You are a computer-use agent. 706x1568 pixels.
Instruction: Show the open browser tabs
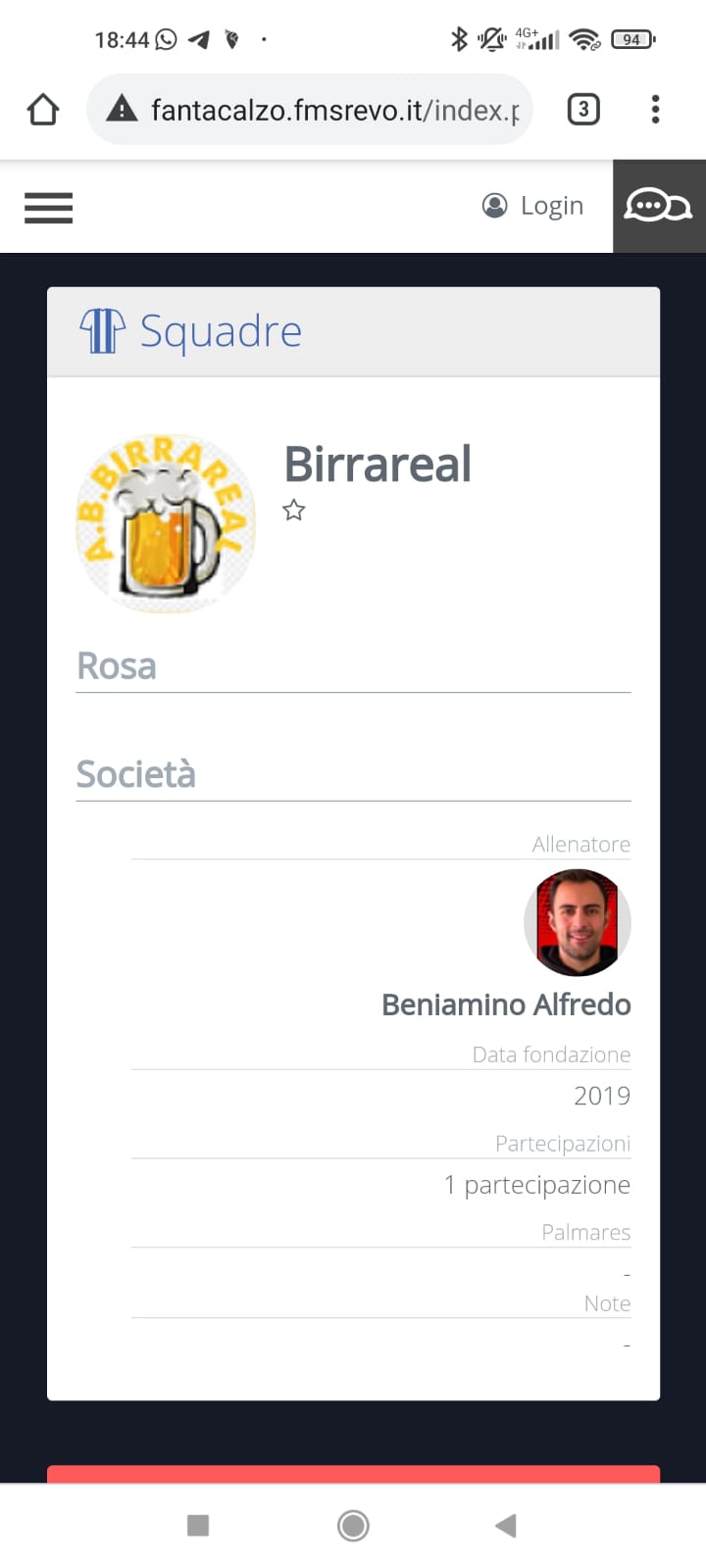click(x=583, y=109)
